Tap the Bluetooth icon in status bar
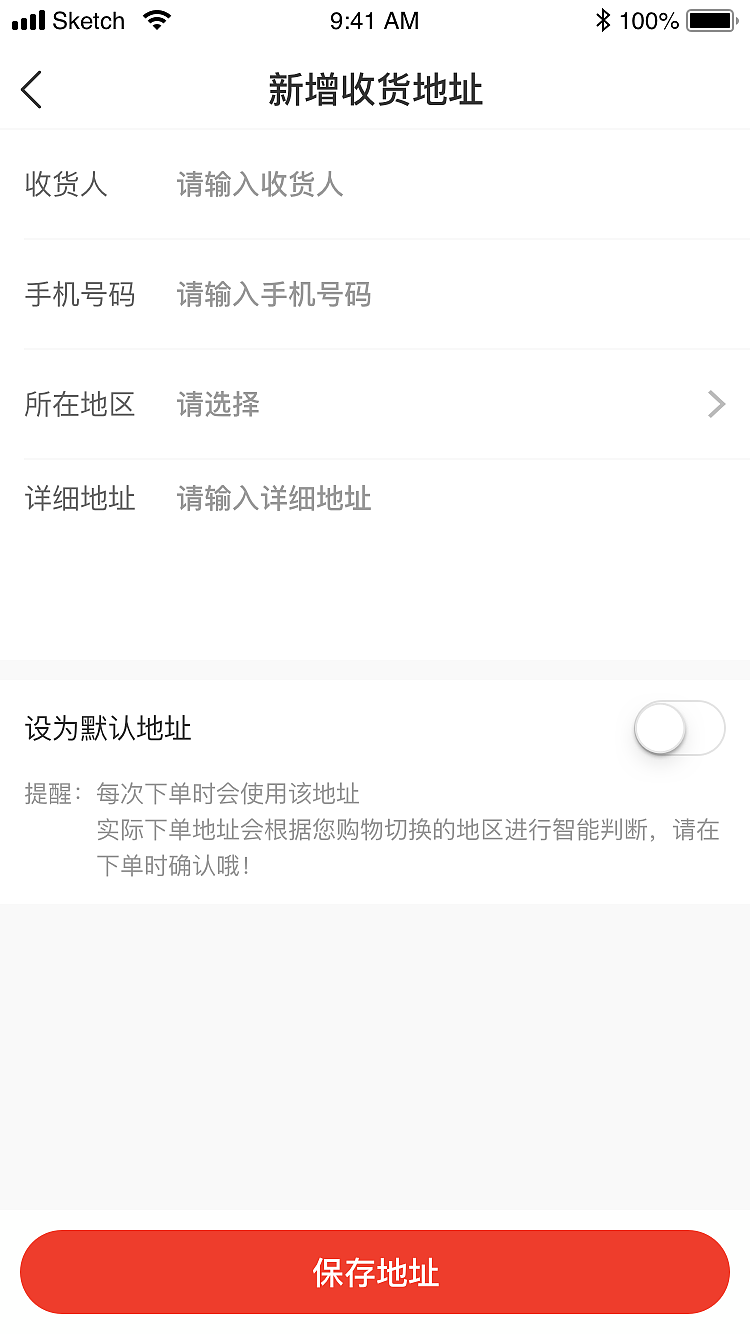 tap(602, 20)
